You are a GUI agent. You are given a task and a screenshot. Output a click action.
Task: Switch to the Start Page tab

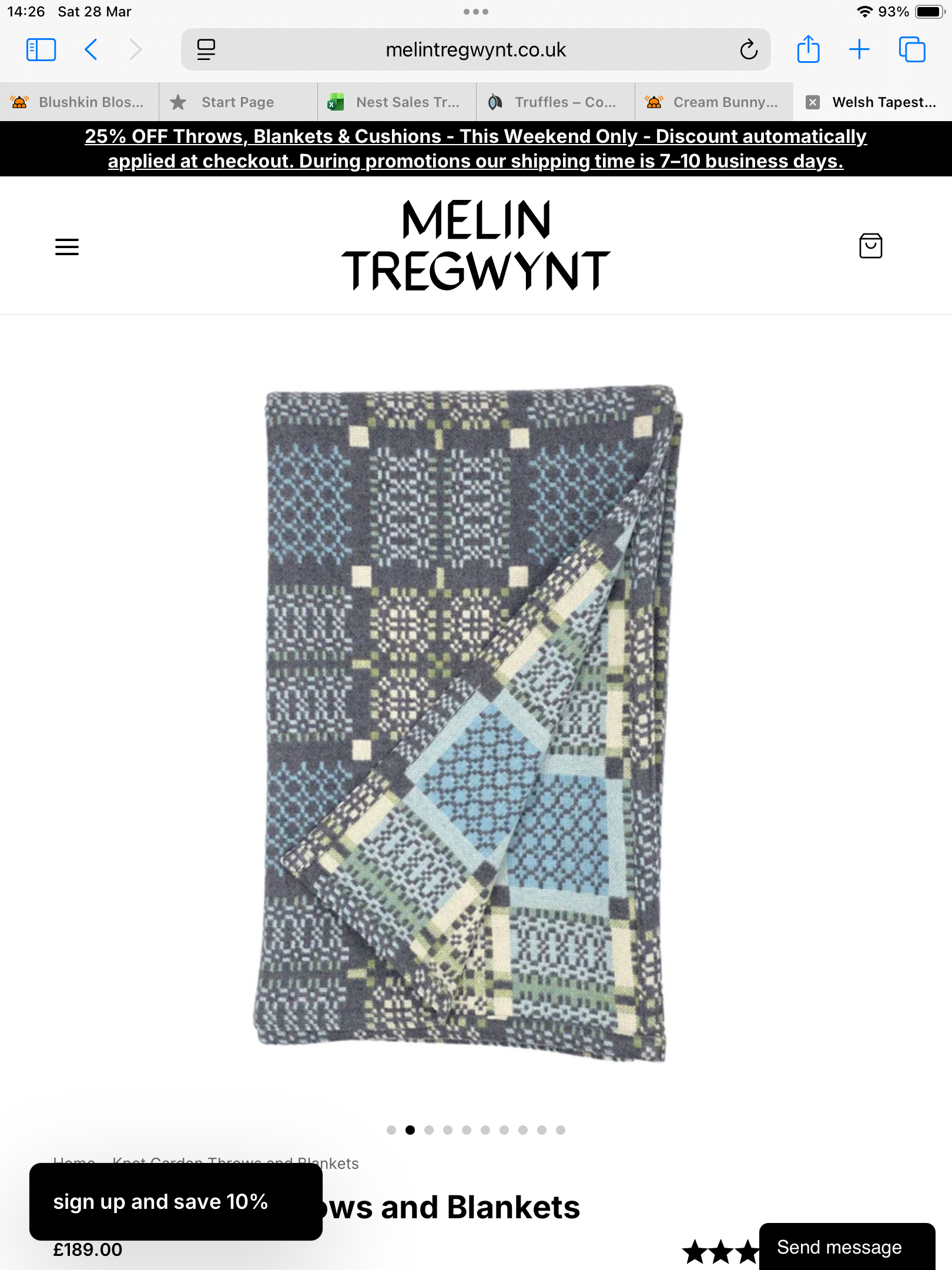pos(237,102)
